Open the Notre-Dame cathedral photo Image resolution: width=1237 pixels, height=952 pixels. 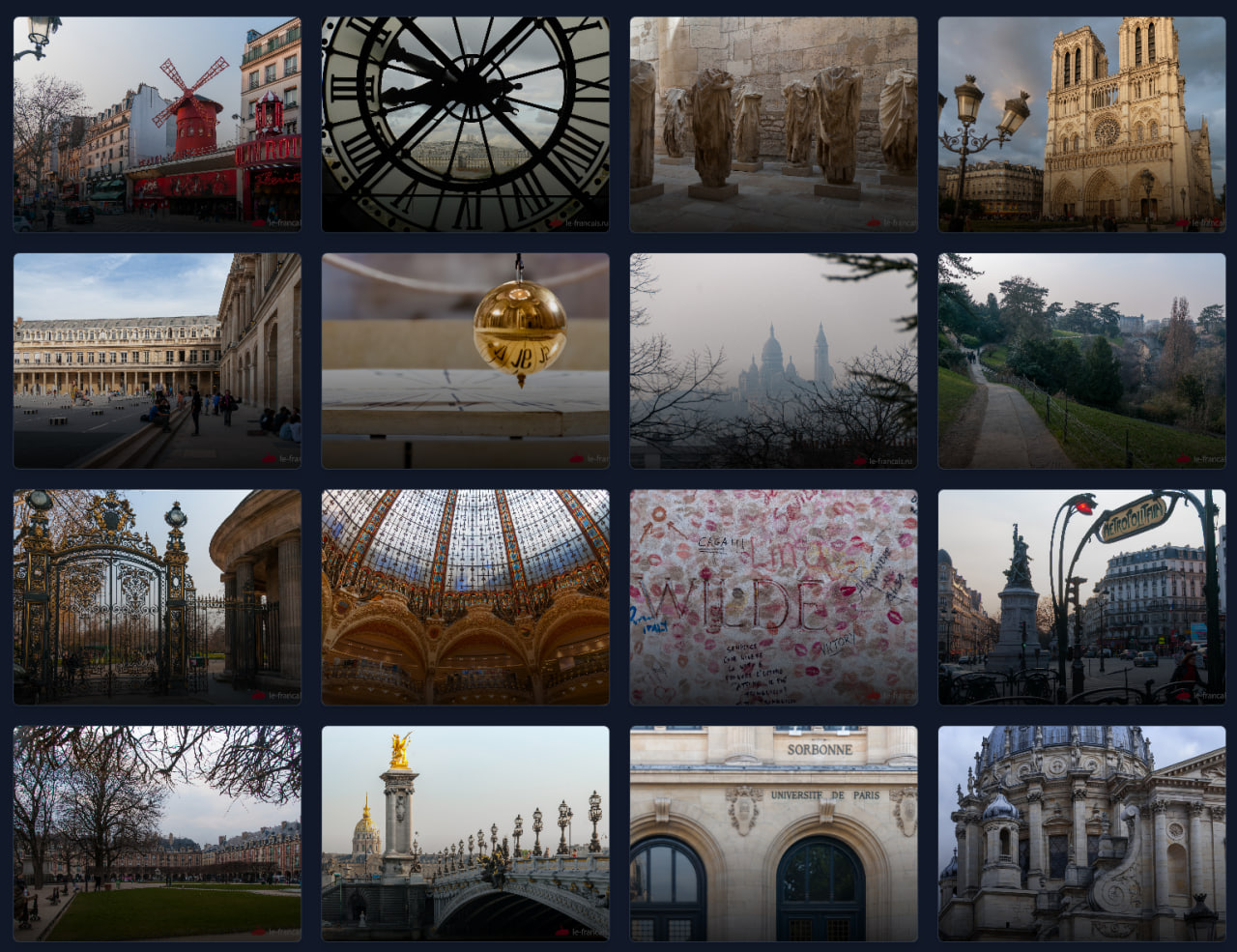pos(1081,124)
